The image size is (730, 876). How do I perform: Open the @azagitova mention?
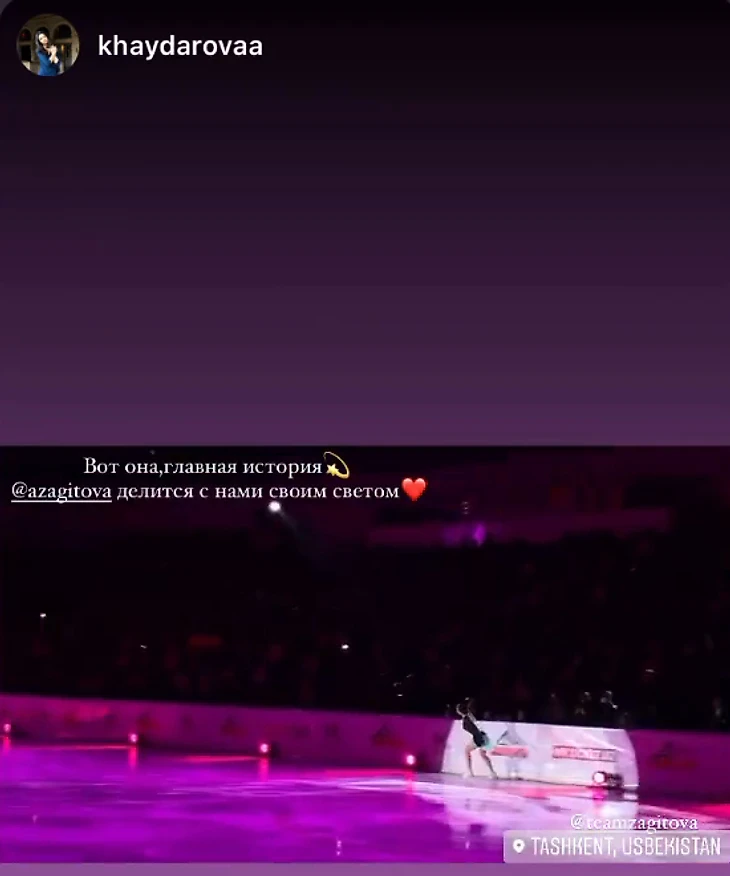tap(61, 492)
